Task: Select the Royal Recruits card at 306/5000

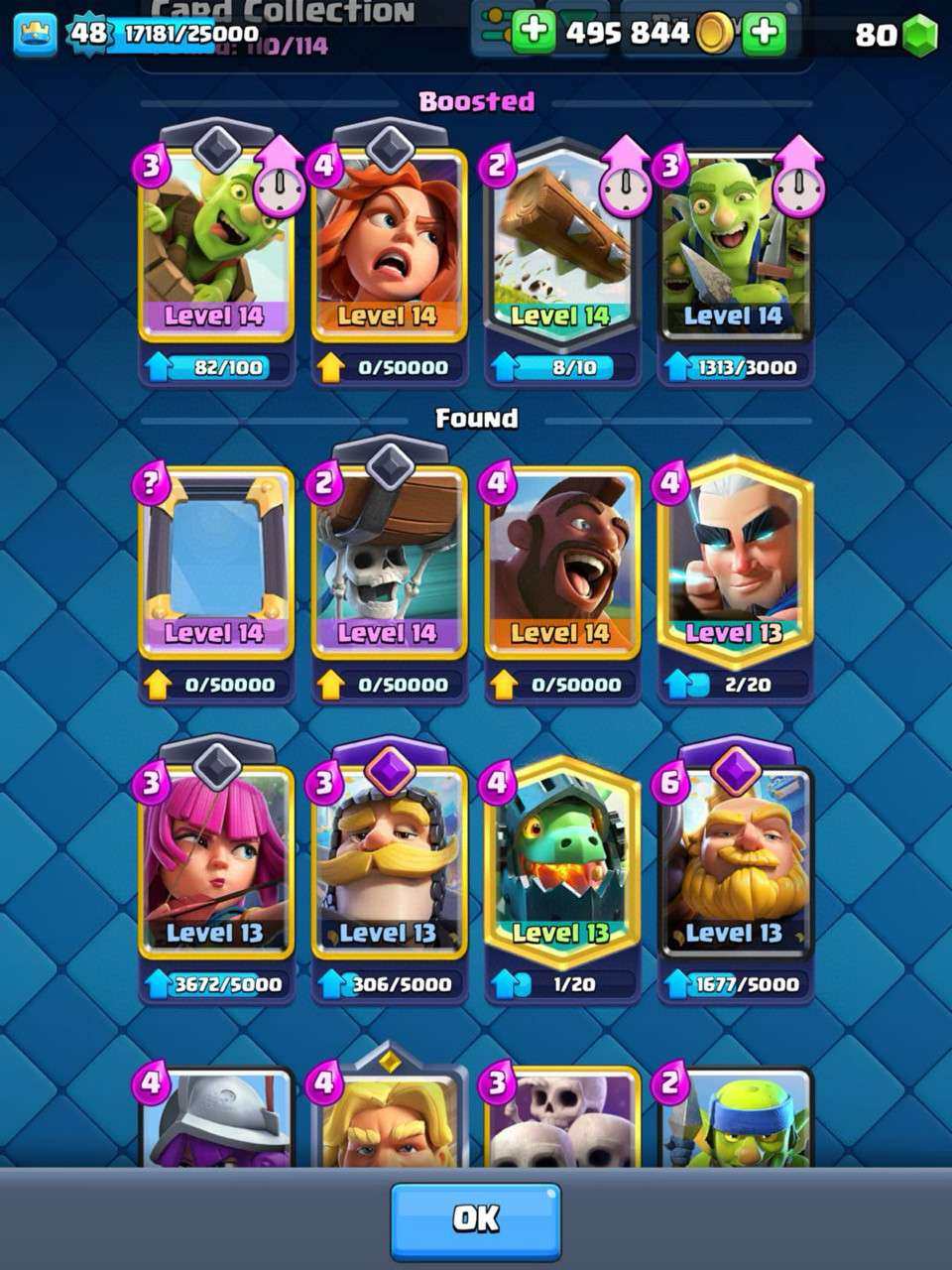Action: (389, 865)
